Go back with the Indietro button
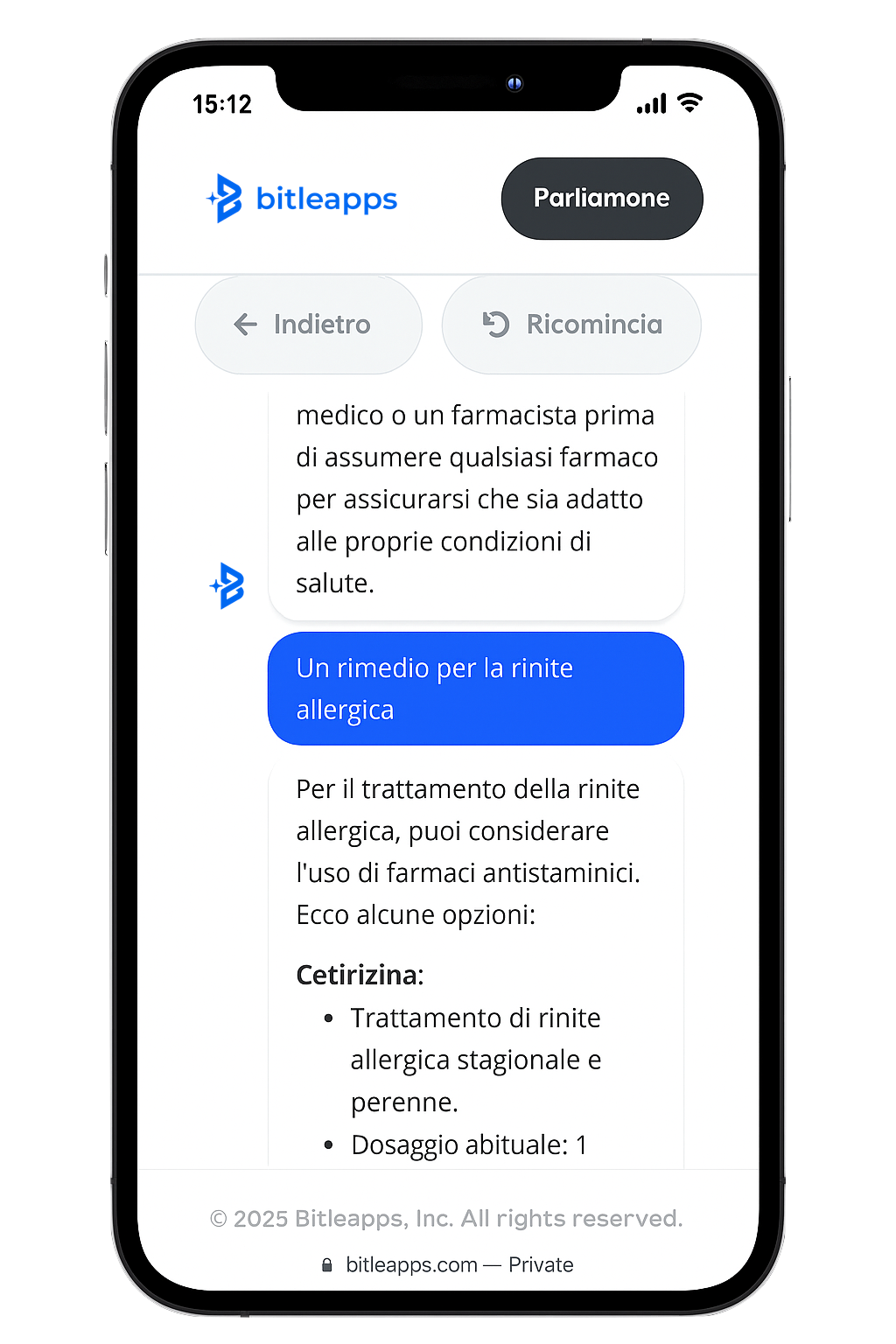 (308, 325)
